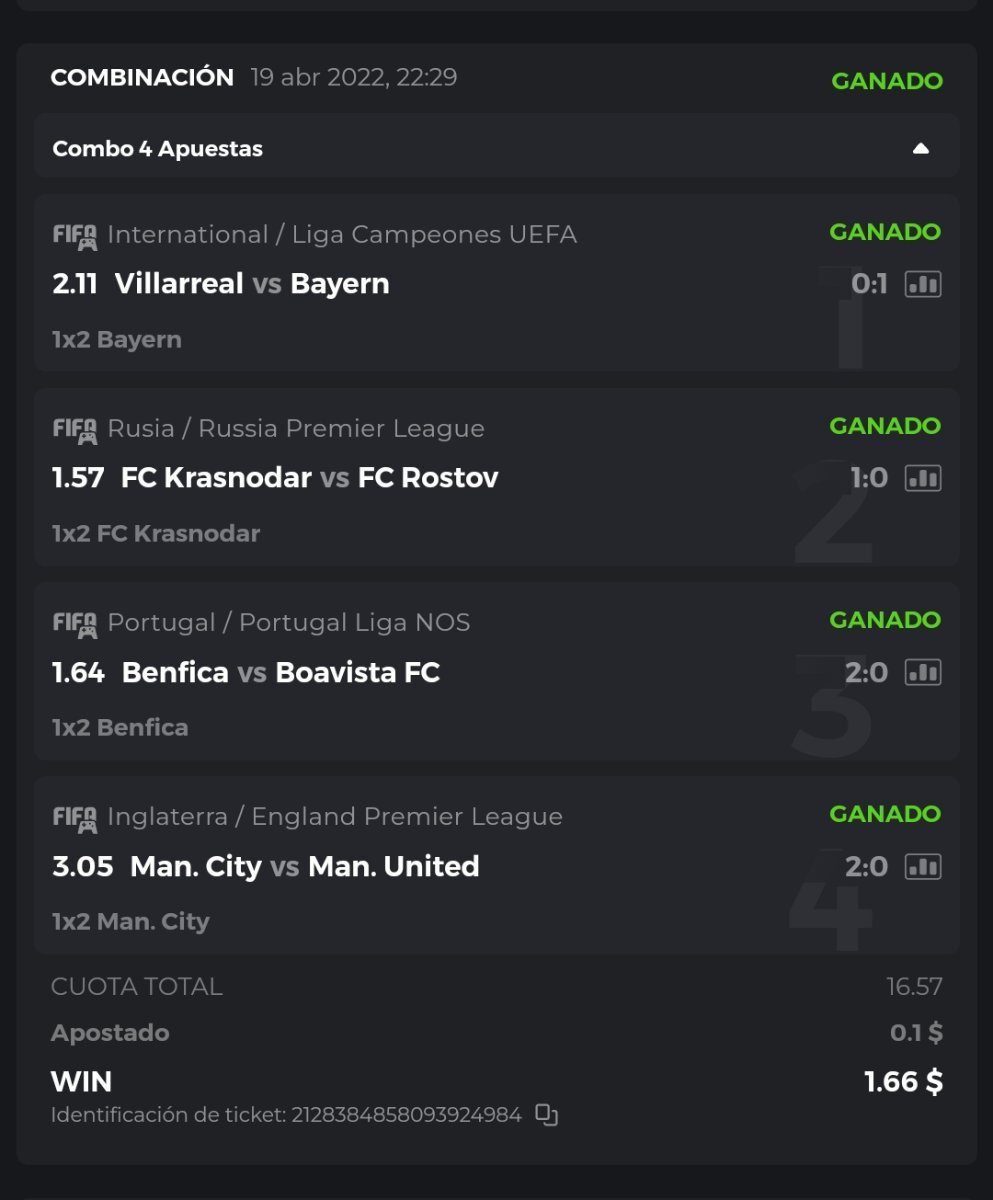This screenshot has height=1200, width=993.
Task: Open stats for Villarreal vs Bayern
Action: coord(922,285)
